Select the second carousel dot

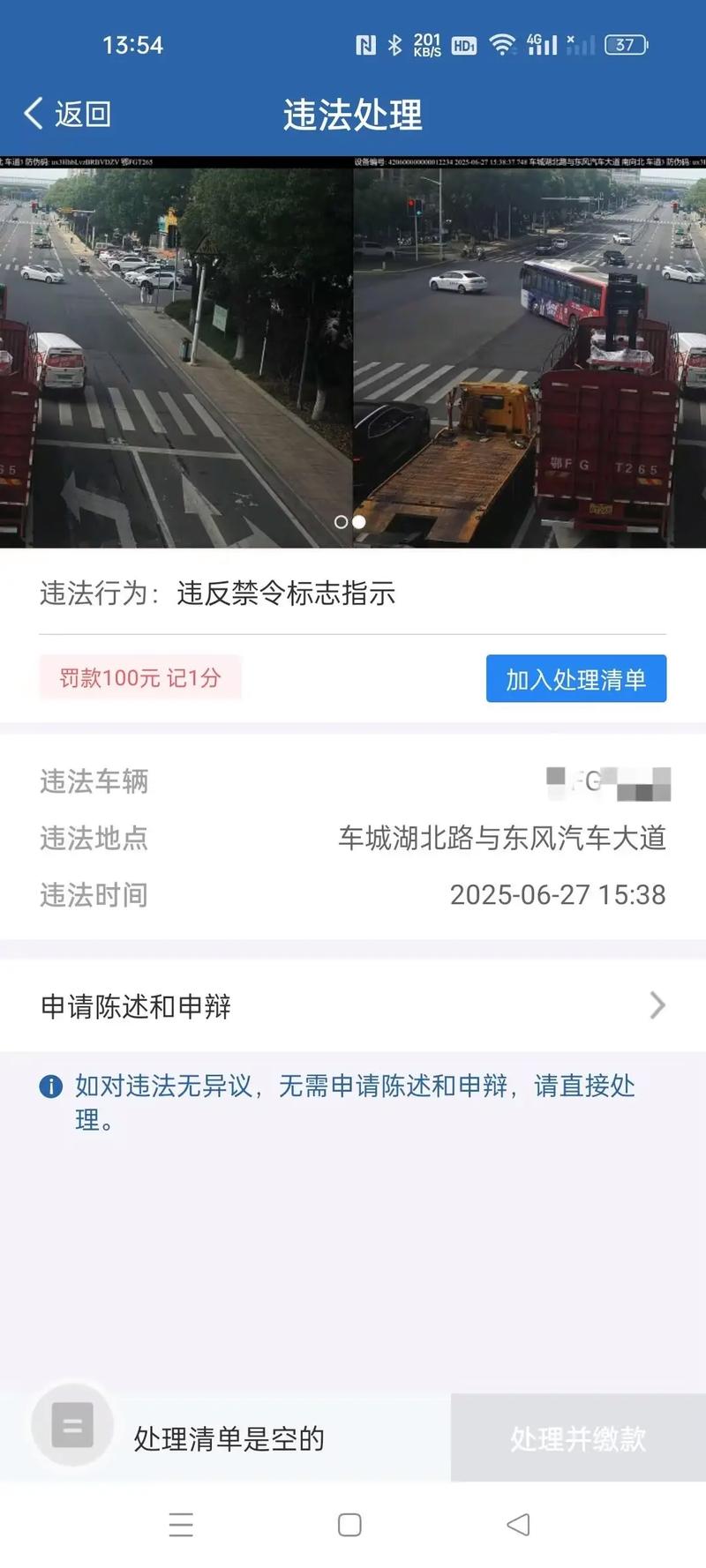click(358, 521)
